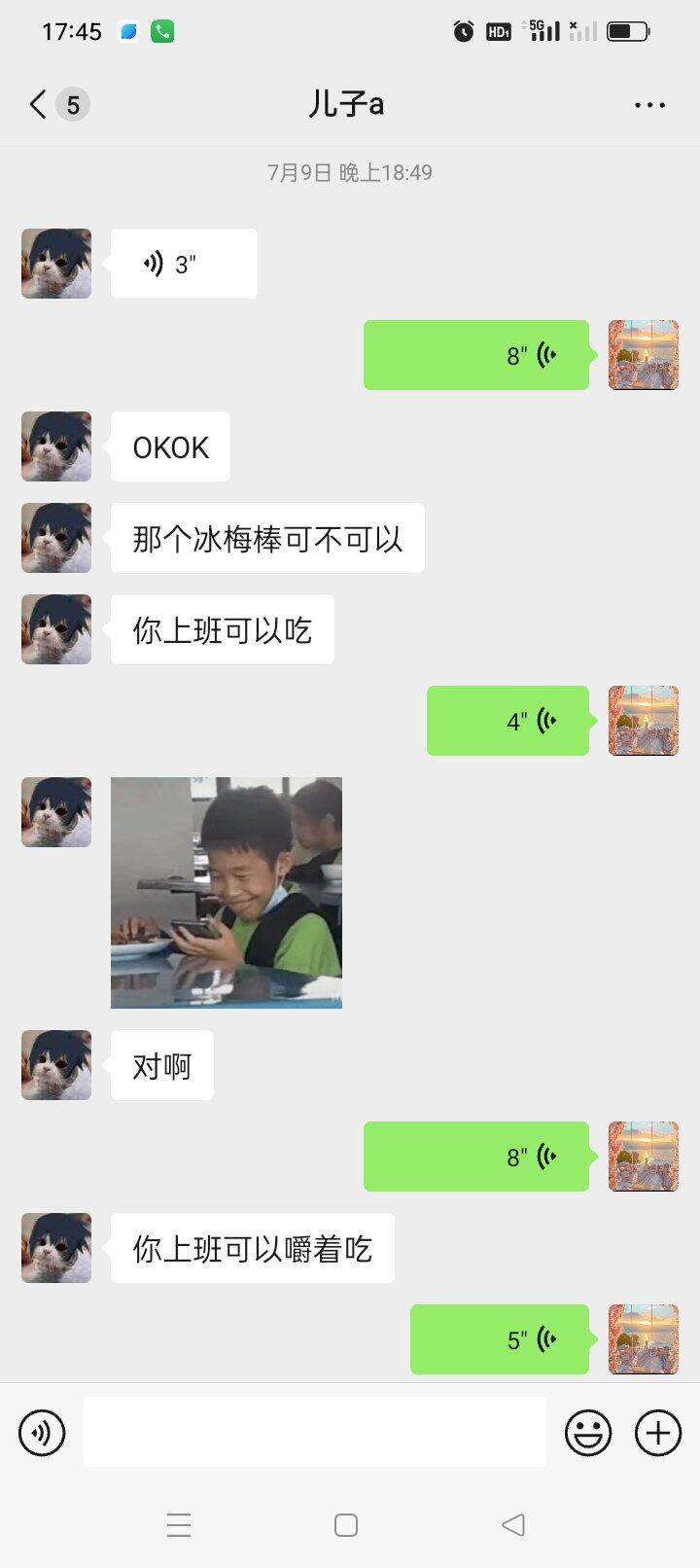This screenshot has width=700, height=1568.
Task: Go back to the chat list
Action: 39,104
